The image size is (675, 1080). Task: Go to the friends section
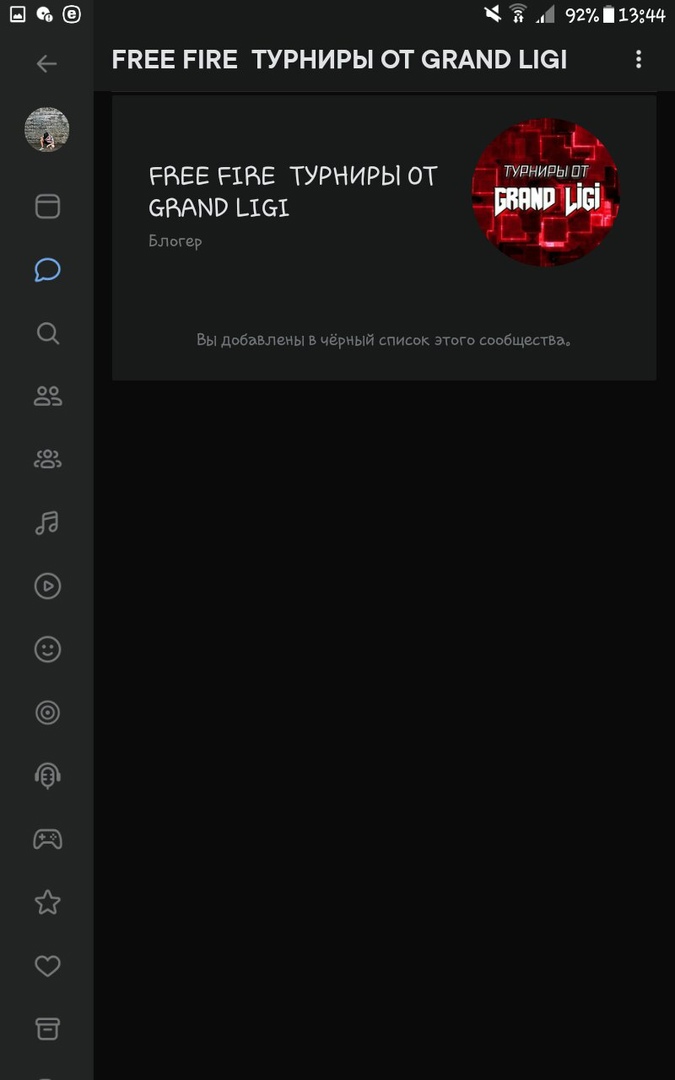click(47, 396)
